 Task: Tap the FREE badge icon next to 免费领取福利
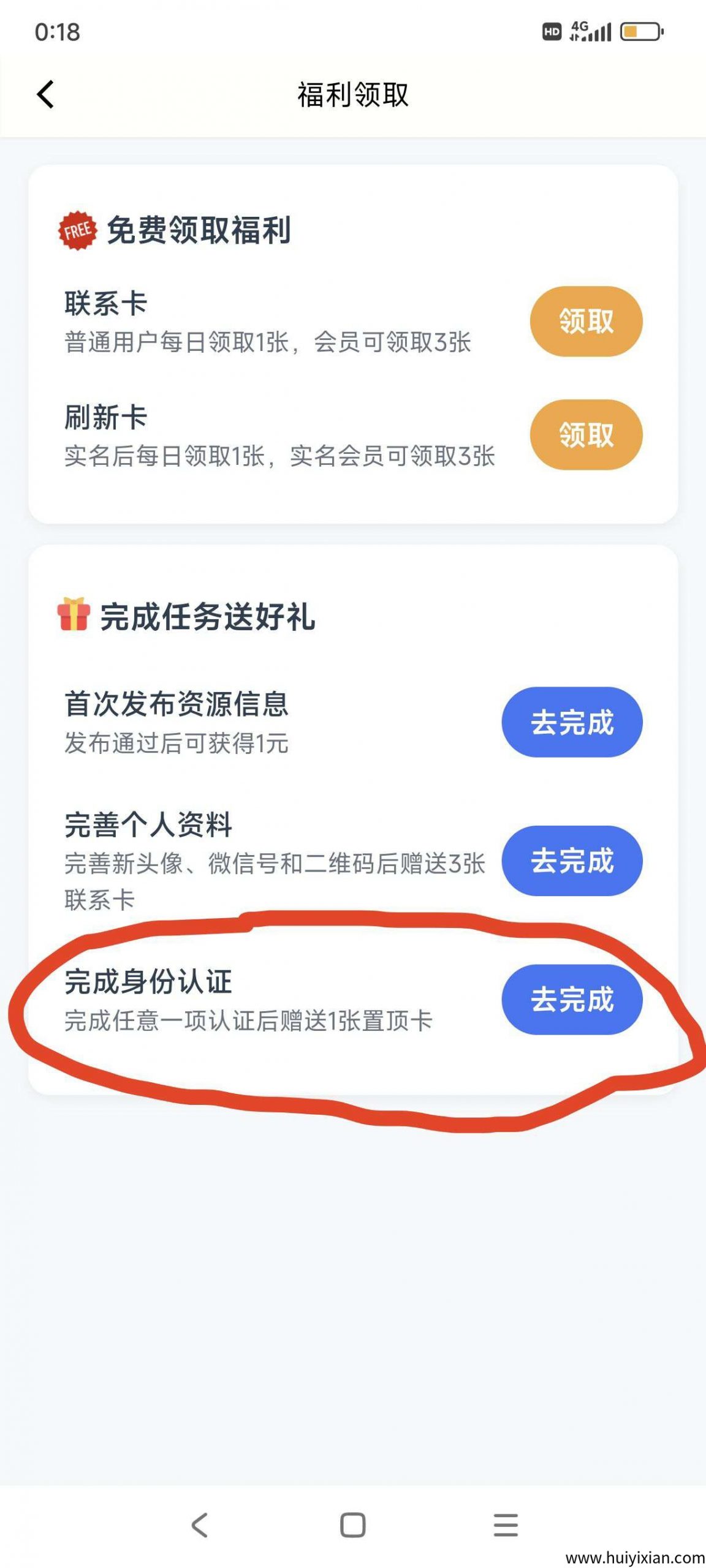pos(75,230)
